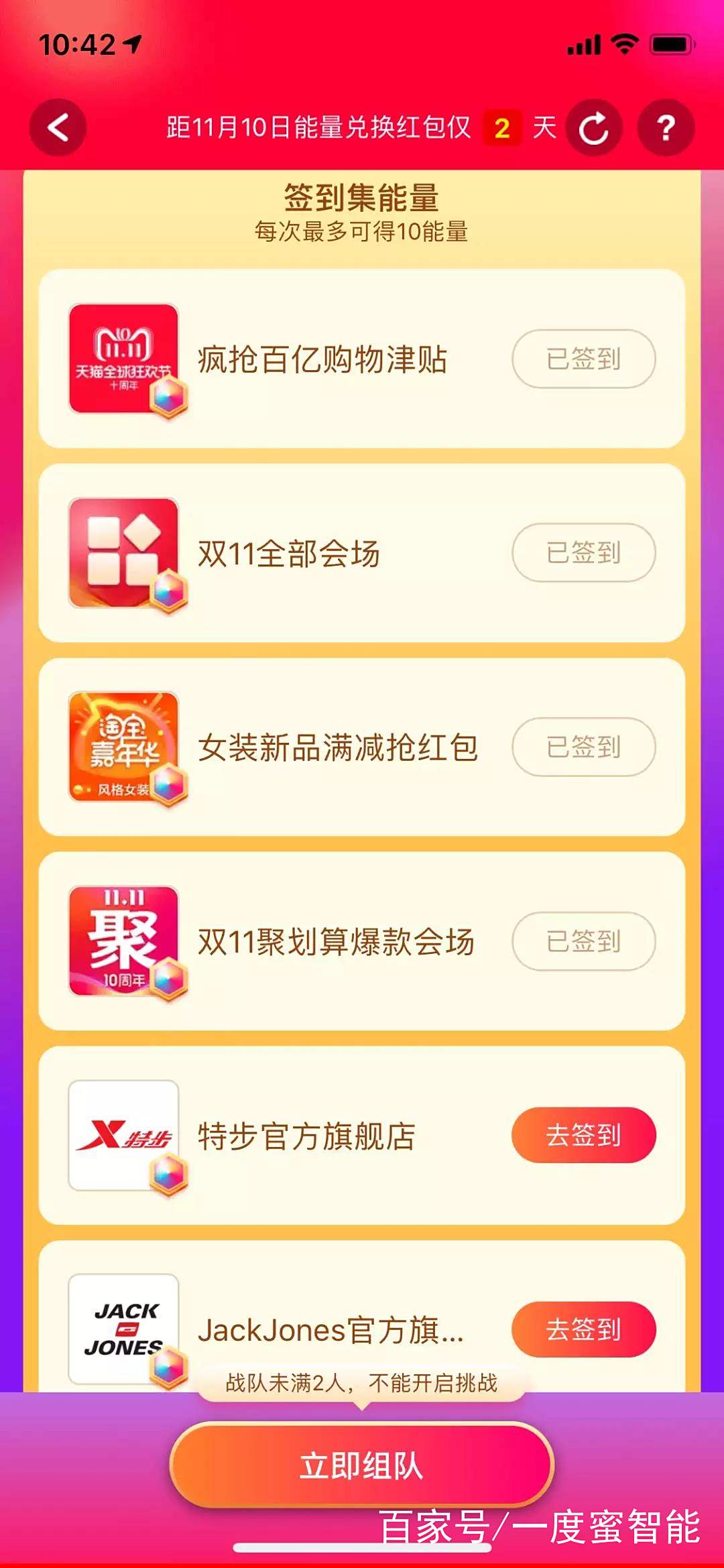Screen dimensions: 724x1568
Task: Open the 疯抢百亿购物津贴 row
Action: tap(322, 359)
